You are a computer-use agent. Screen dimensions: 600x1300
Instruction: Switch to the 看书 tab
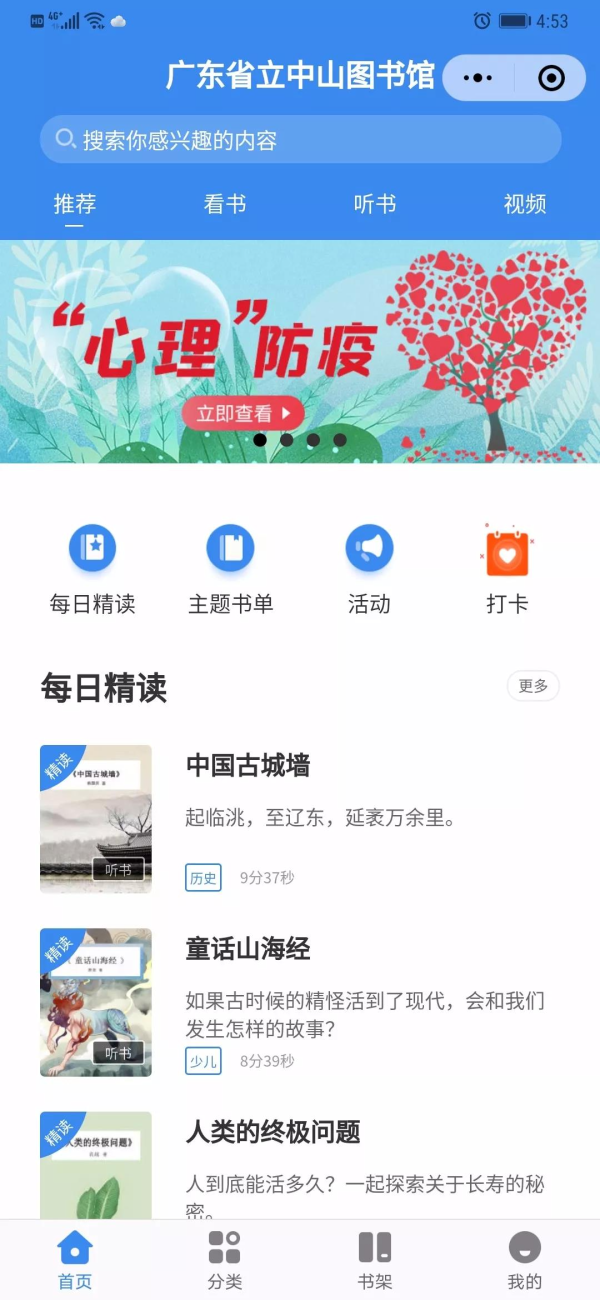(x=225, y=205)
